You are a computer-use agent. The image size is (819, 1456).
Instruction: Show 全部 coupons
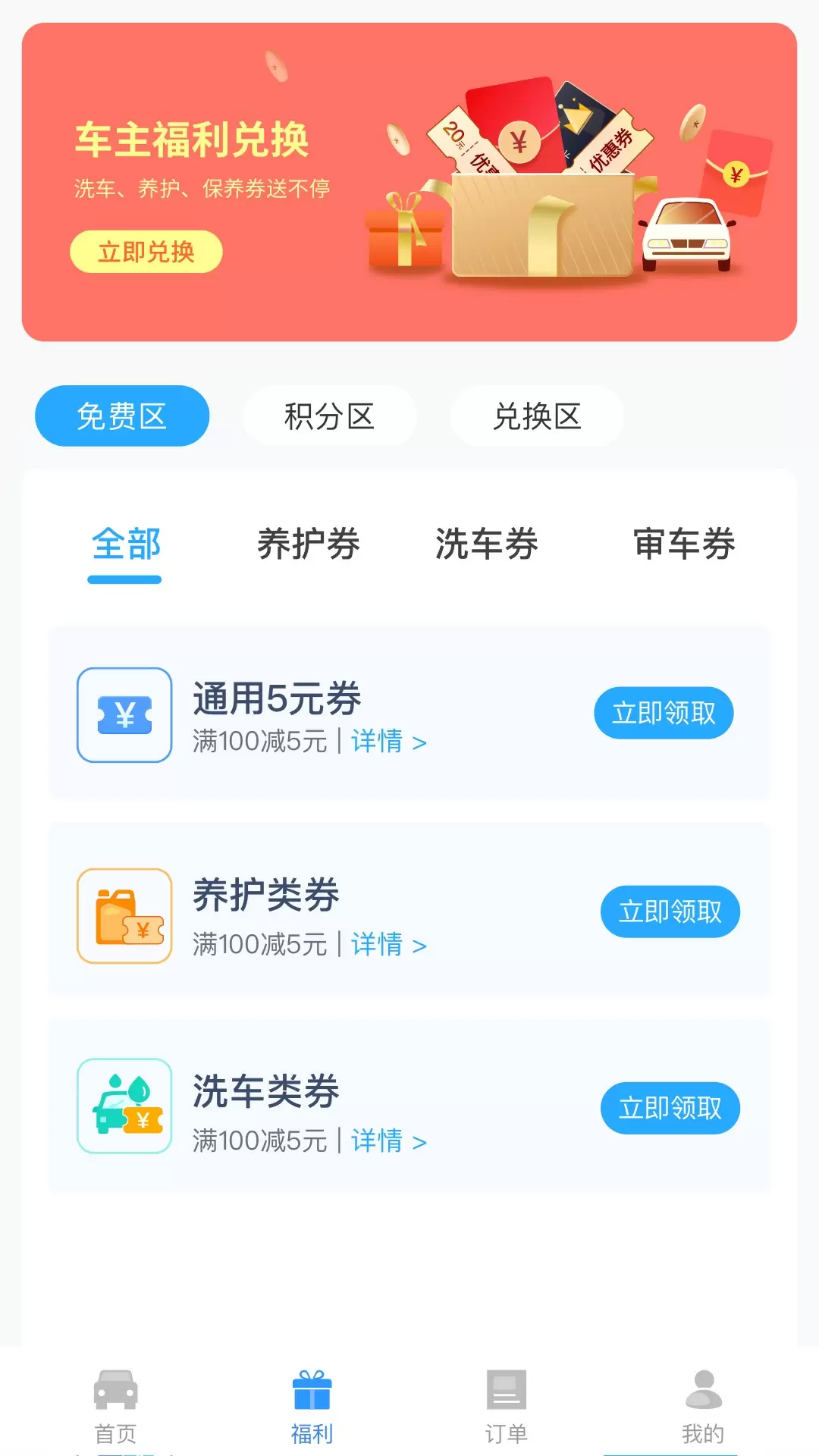click(x=126, y=544)
